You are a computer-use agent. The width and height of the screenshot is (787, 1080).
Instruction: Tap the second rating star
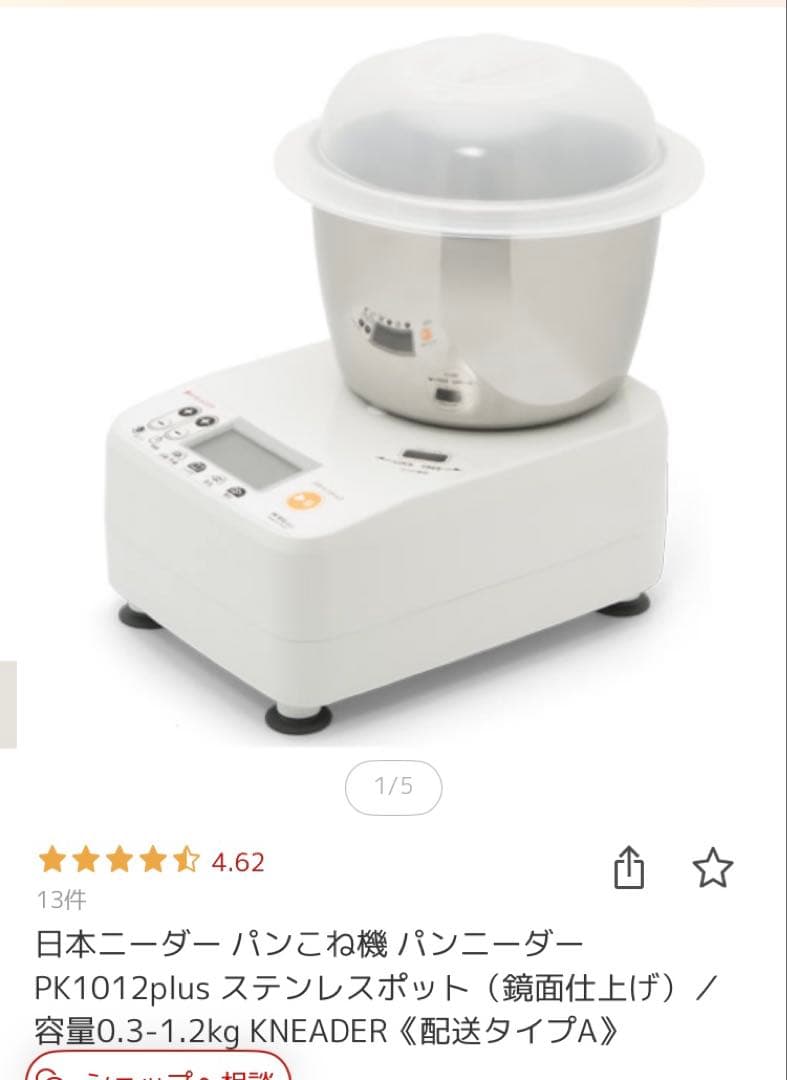(x=83, y=857)
